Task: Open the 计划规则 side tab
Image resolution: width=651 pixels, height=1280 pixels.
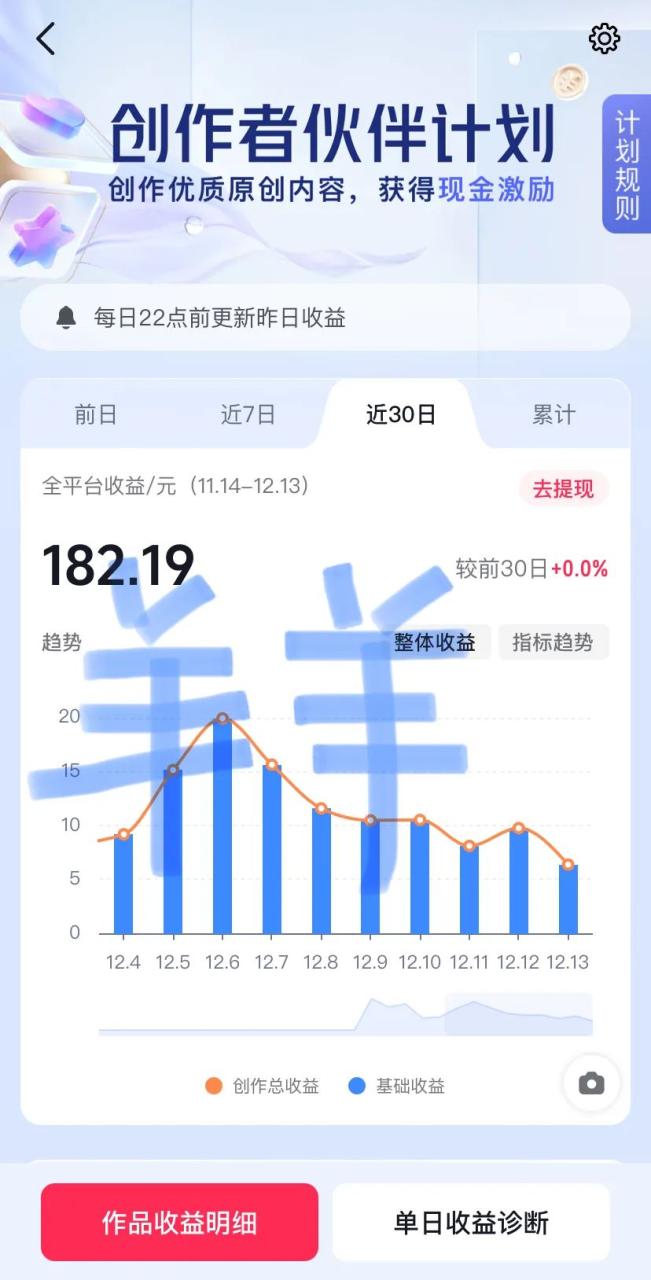Action: (626, 166)
